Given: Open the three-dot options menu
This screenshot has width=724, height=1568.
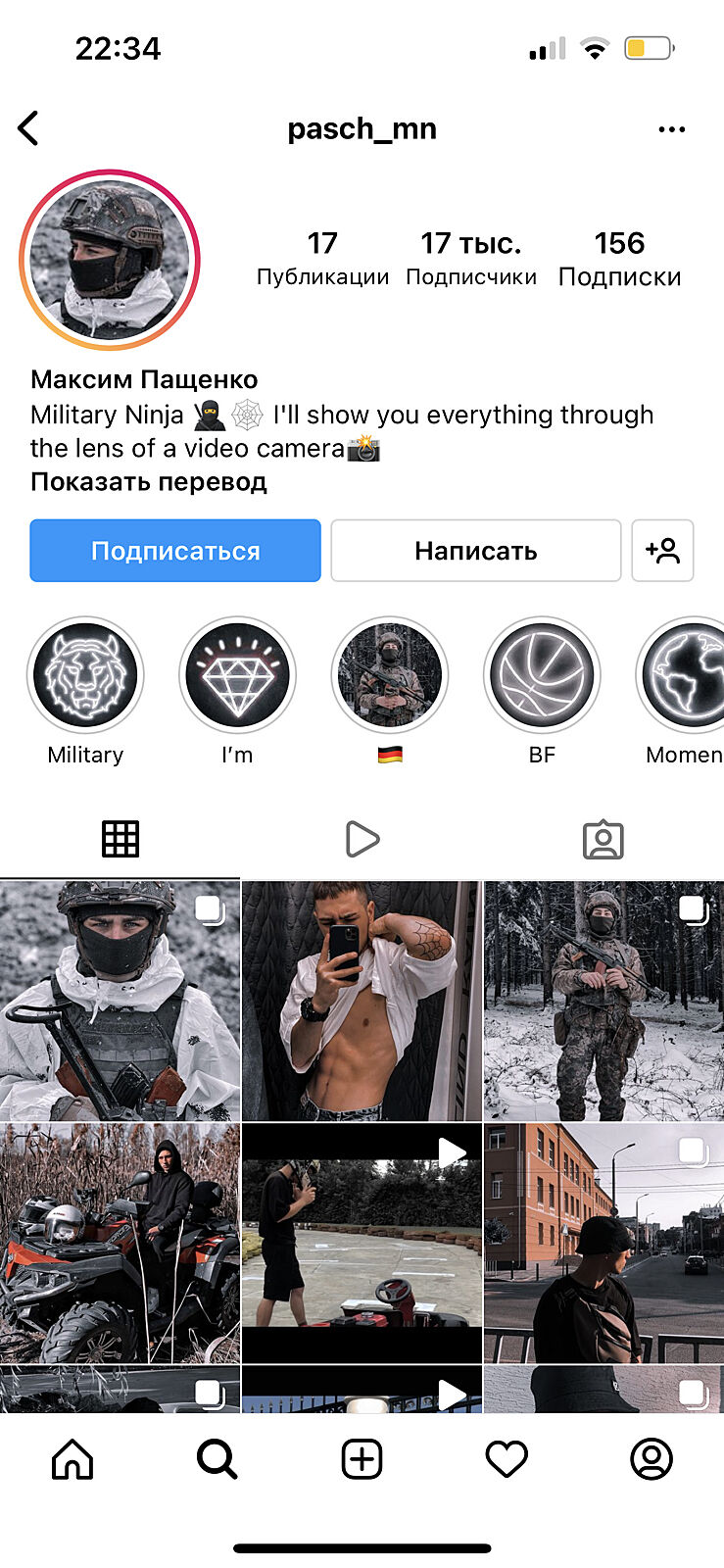Looking at the screenshot, I should pos(671,129).
